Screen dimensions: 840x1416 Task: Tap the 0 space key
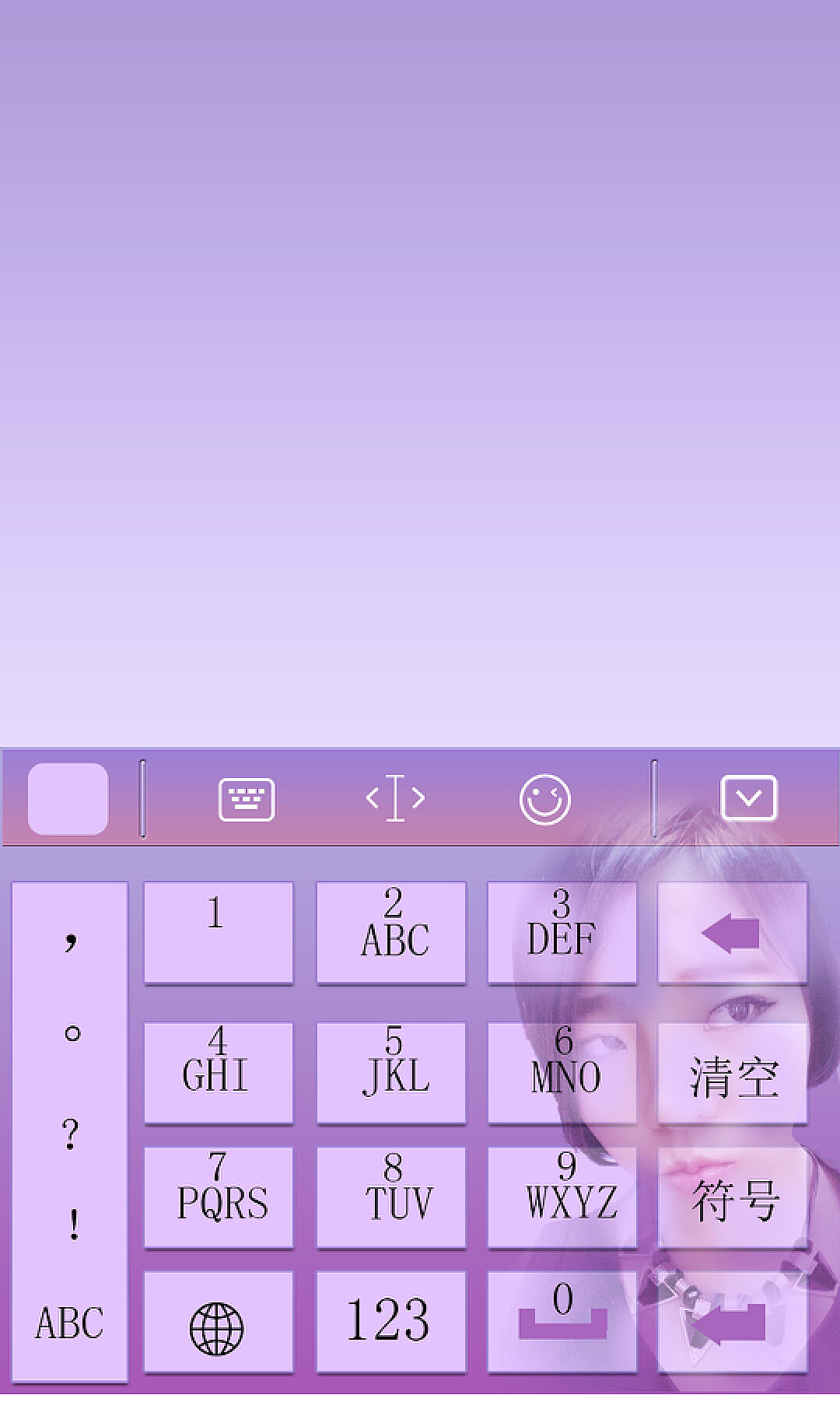562,1321
